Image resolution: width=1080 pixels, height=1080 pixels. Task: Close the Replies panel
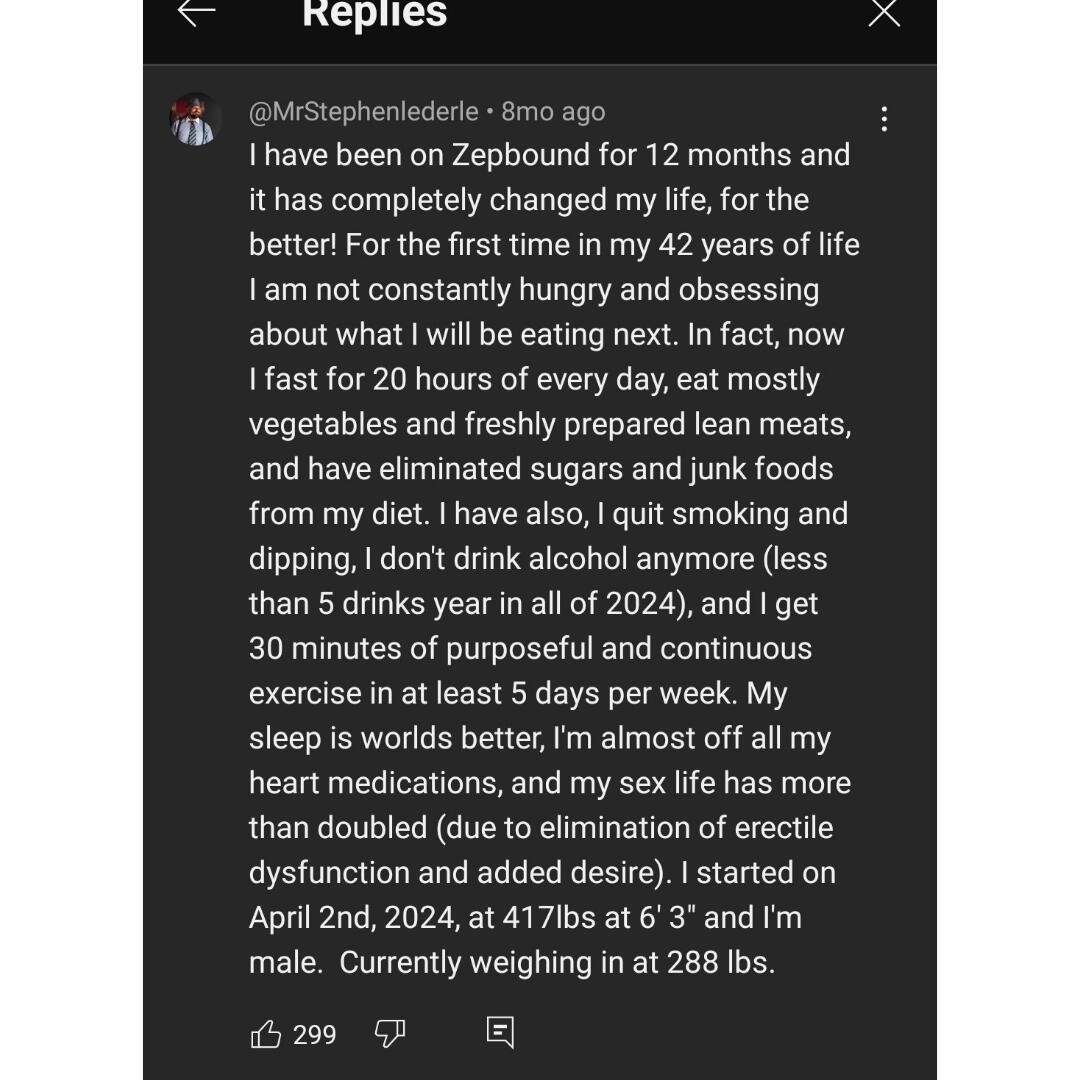coord(884,13)
